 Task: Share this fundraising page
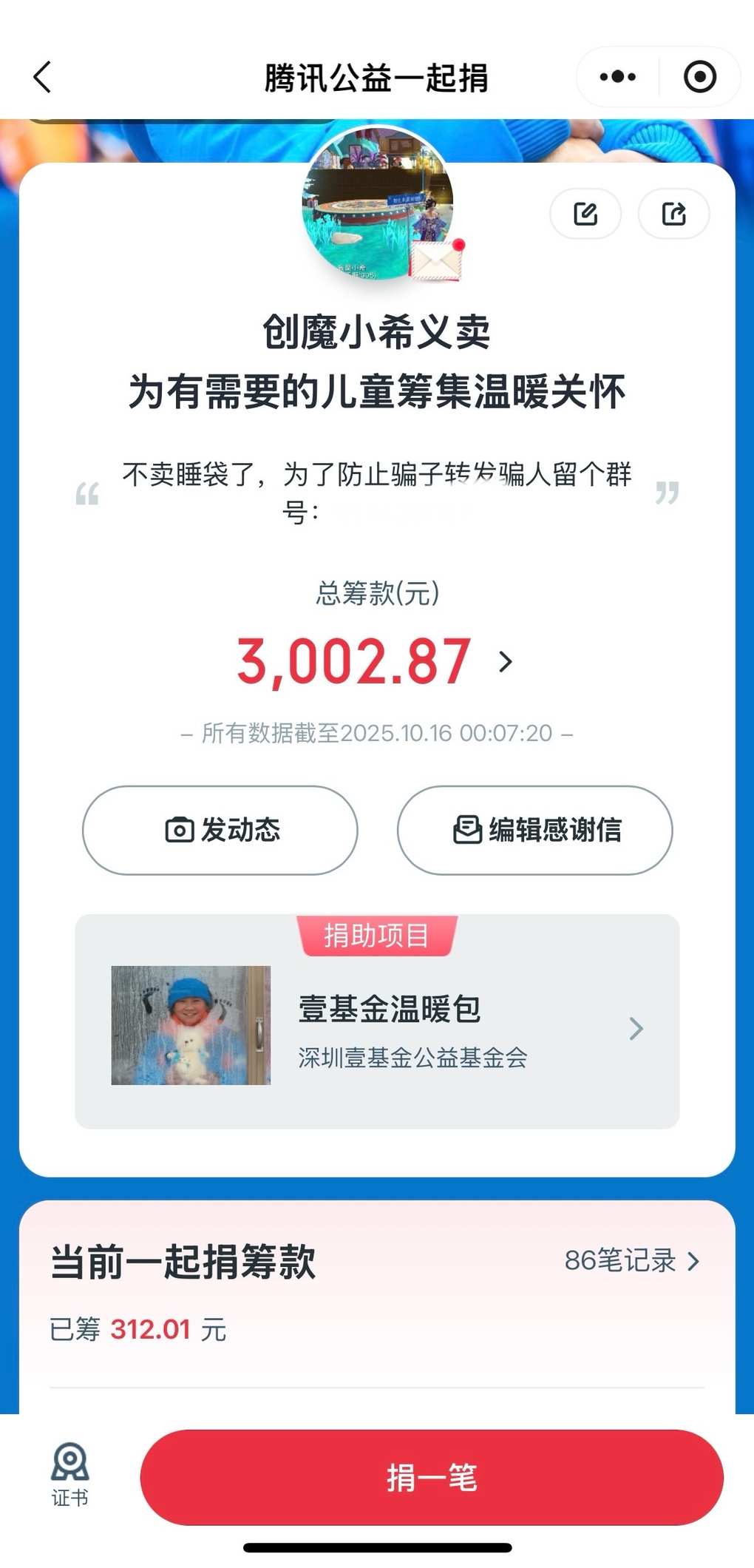coord(673,214)
